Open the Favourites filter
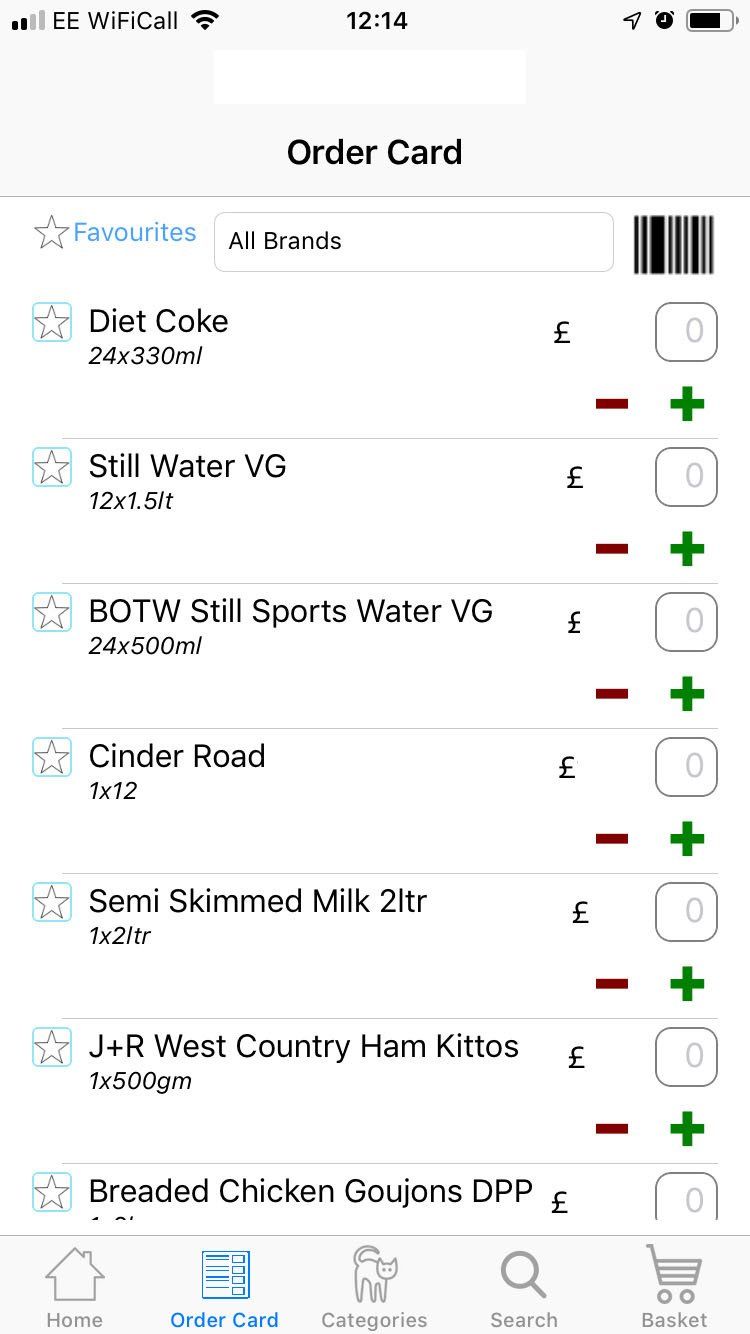The image size is (750, 1334). [116, 233]
